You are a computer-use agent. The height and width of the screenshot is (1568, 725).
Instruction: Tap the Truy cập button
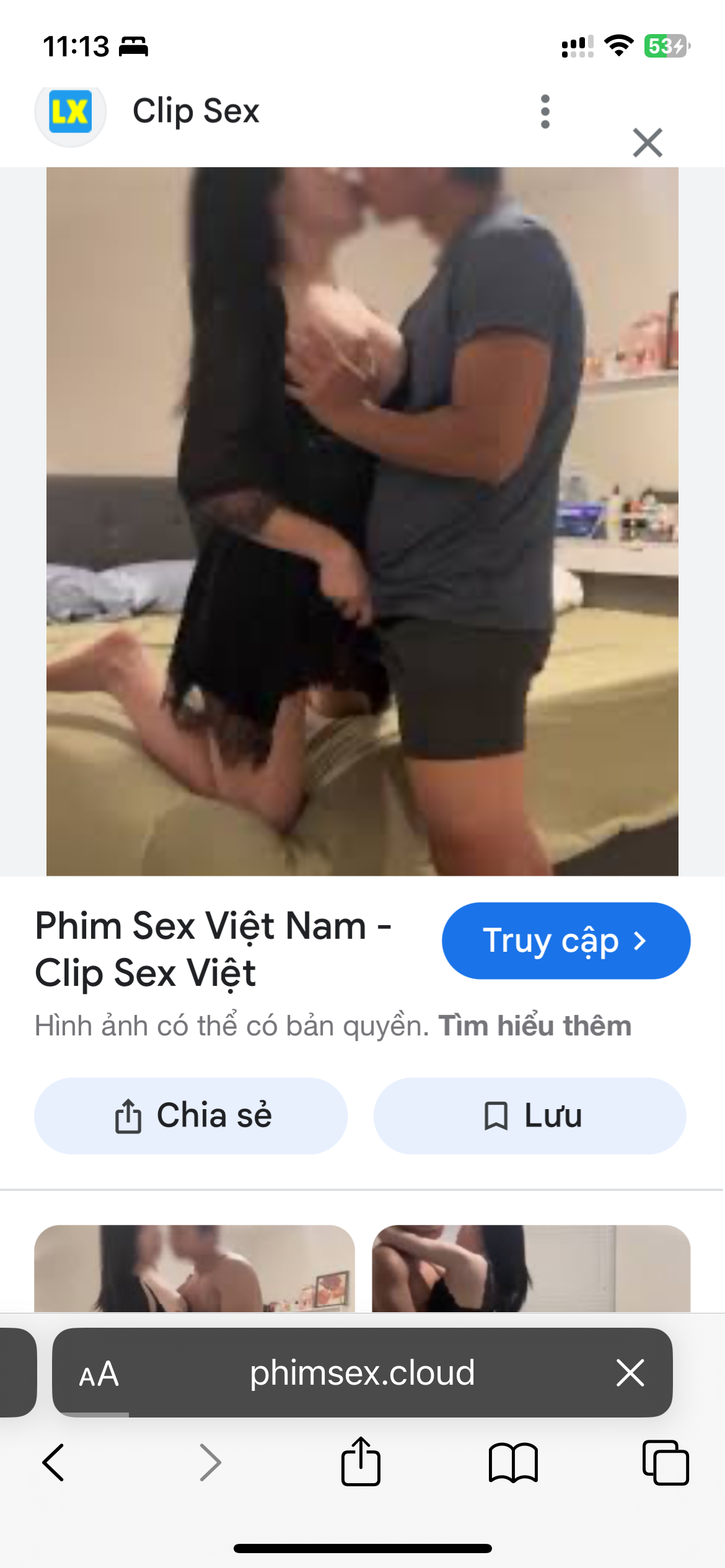[x=565, y=941]
